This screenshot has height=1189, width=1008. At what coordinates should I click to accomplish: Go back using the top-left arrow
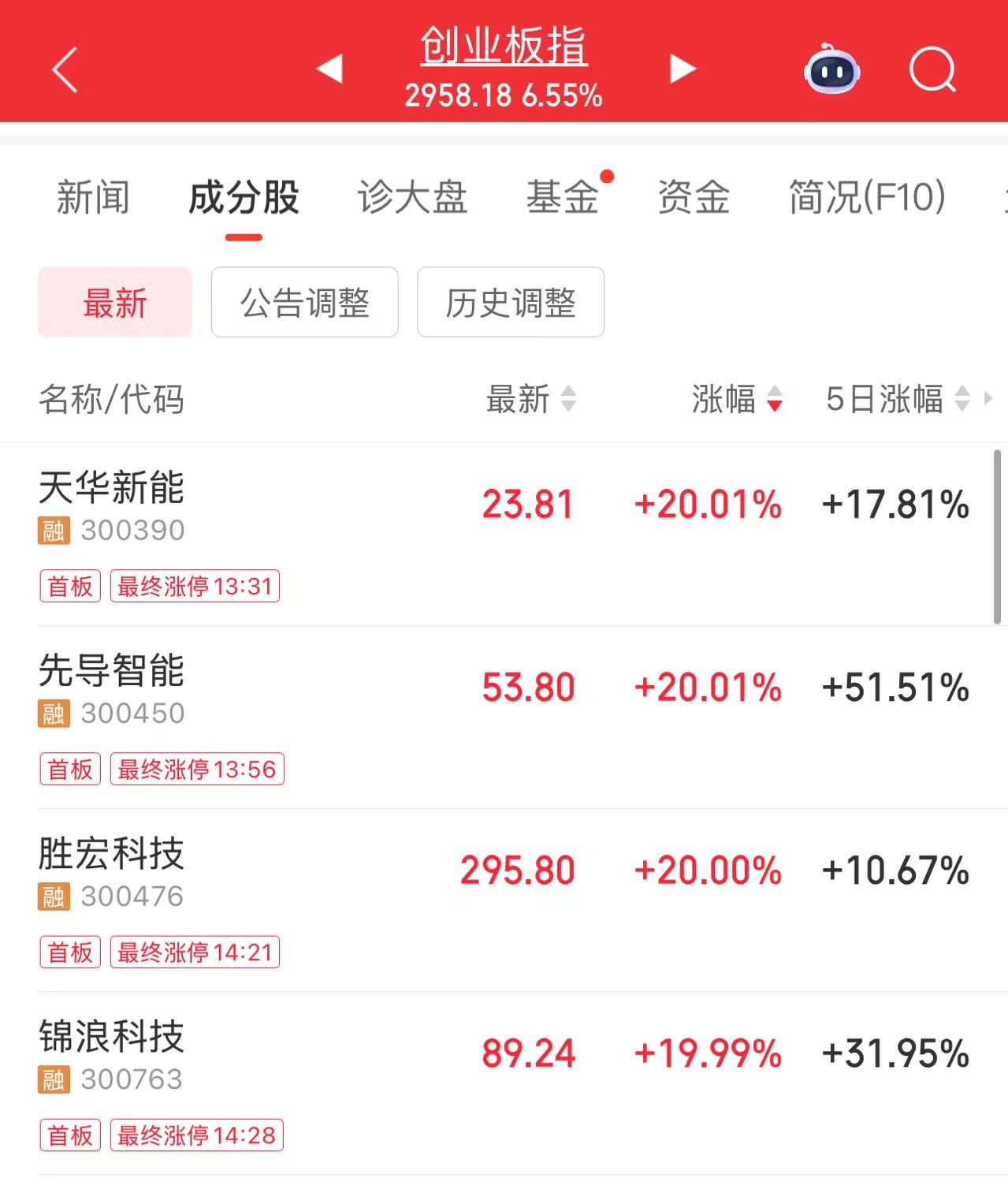(65, 69)
